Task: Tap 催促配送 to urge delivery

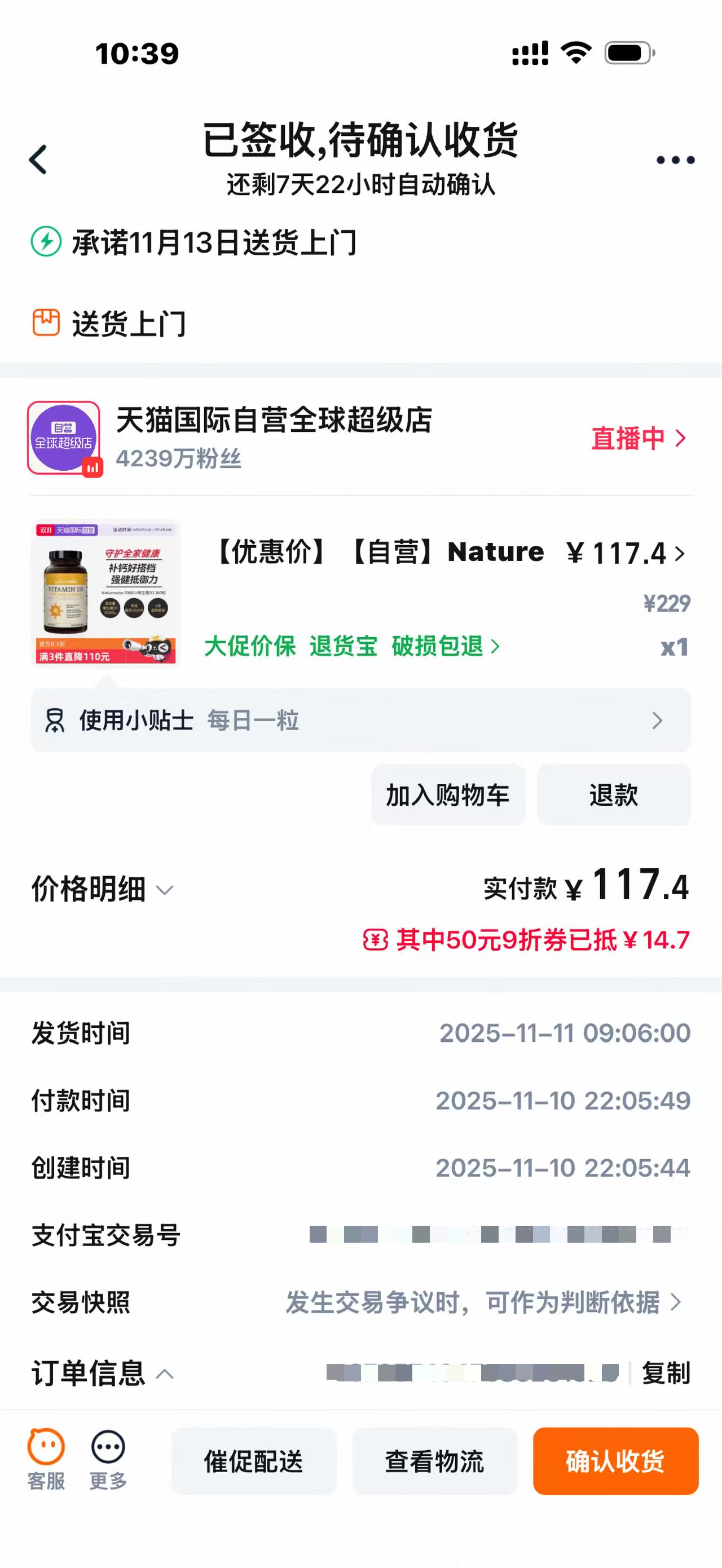Action: pyautogui.click(x=253, y=1461)
